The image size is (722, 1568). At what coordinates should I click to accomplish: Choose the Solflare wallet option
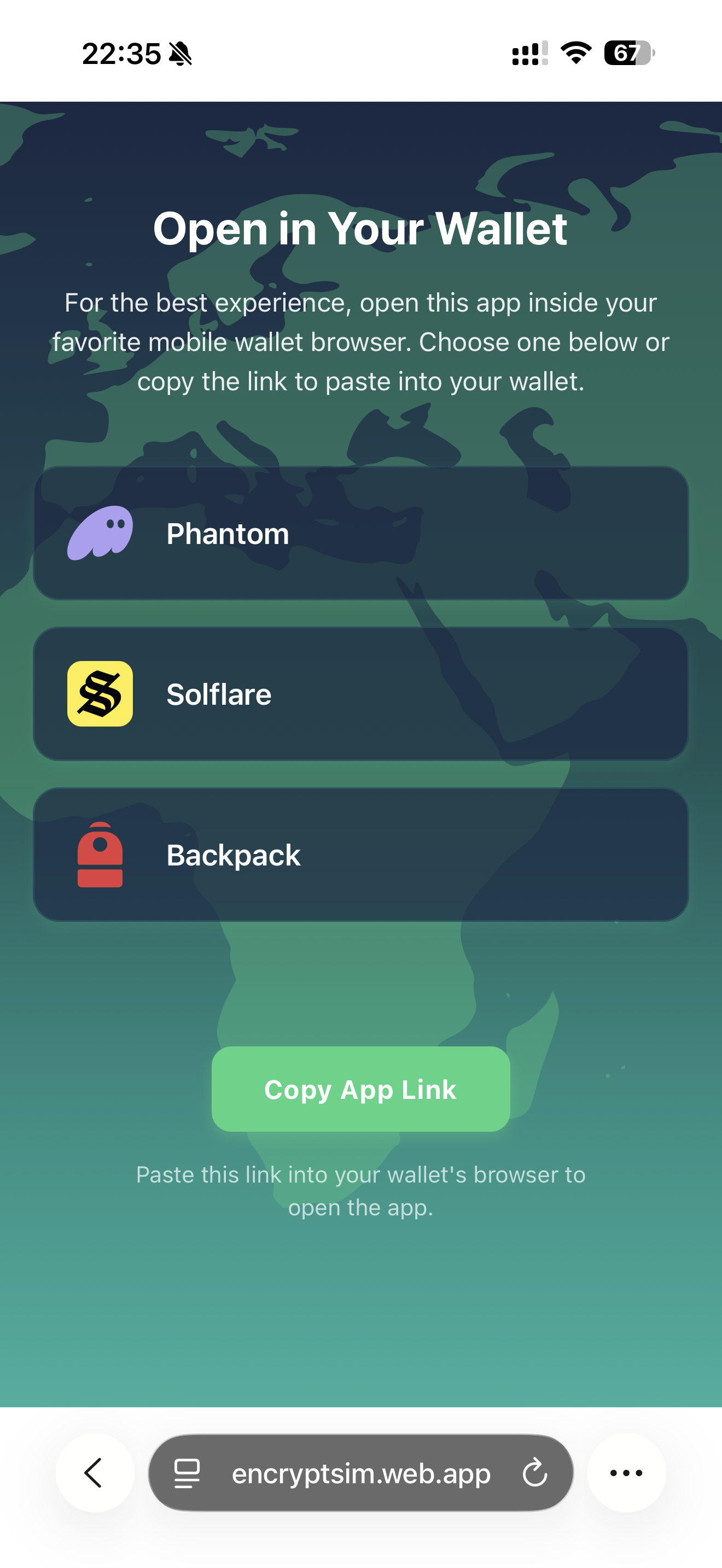(x=360, y=694)
